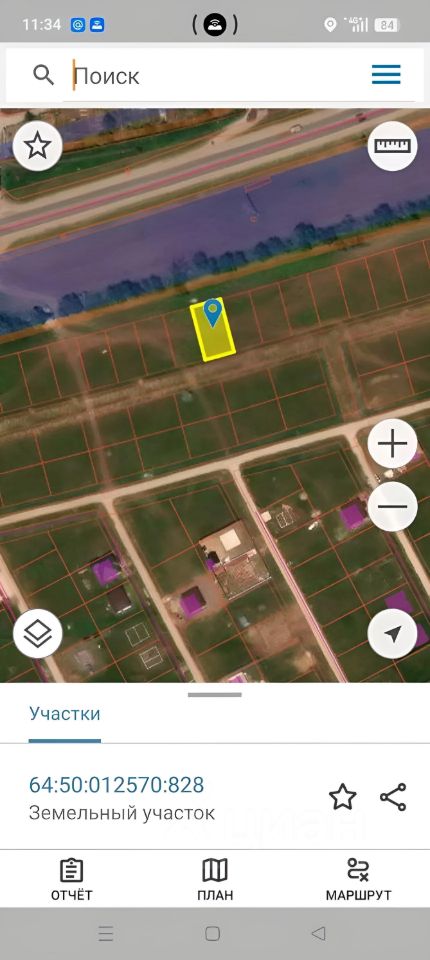Open favorites star on the map

point(37,146)
